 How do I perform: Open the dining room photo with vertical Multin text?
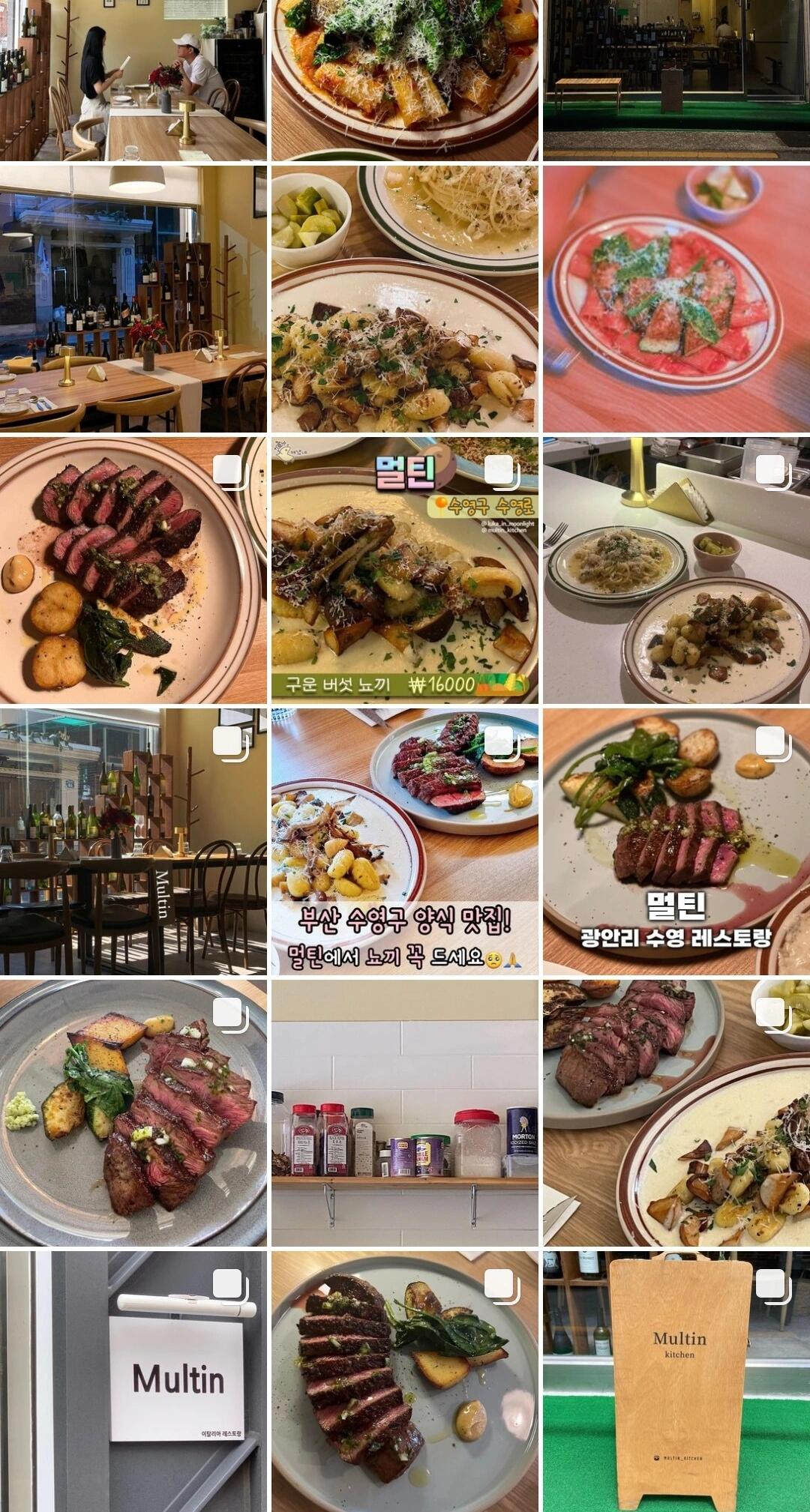[x=133, y=841]
